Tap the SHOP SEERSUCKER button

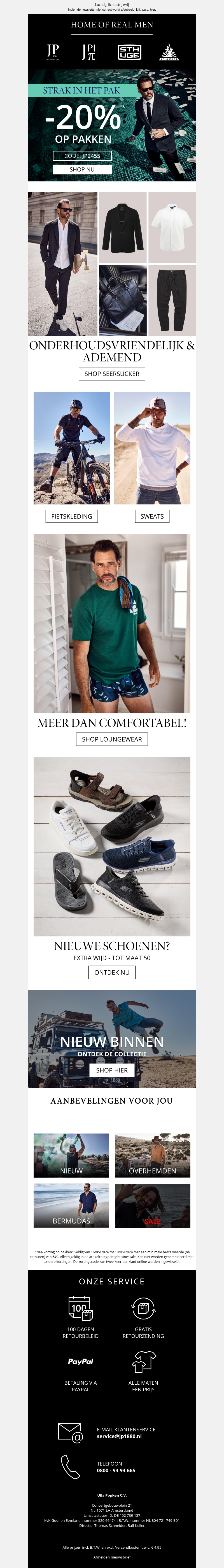click(x=111, y=374)
